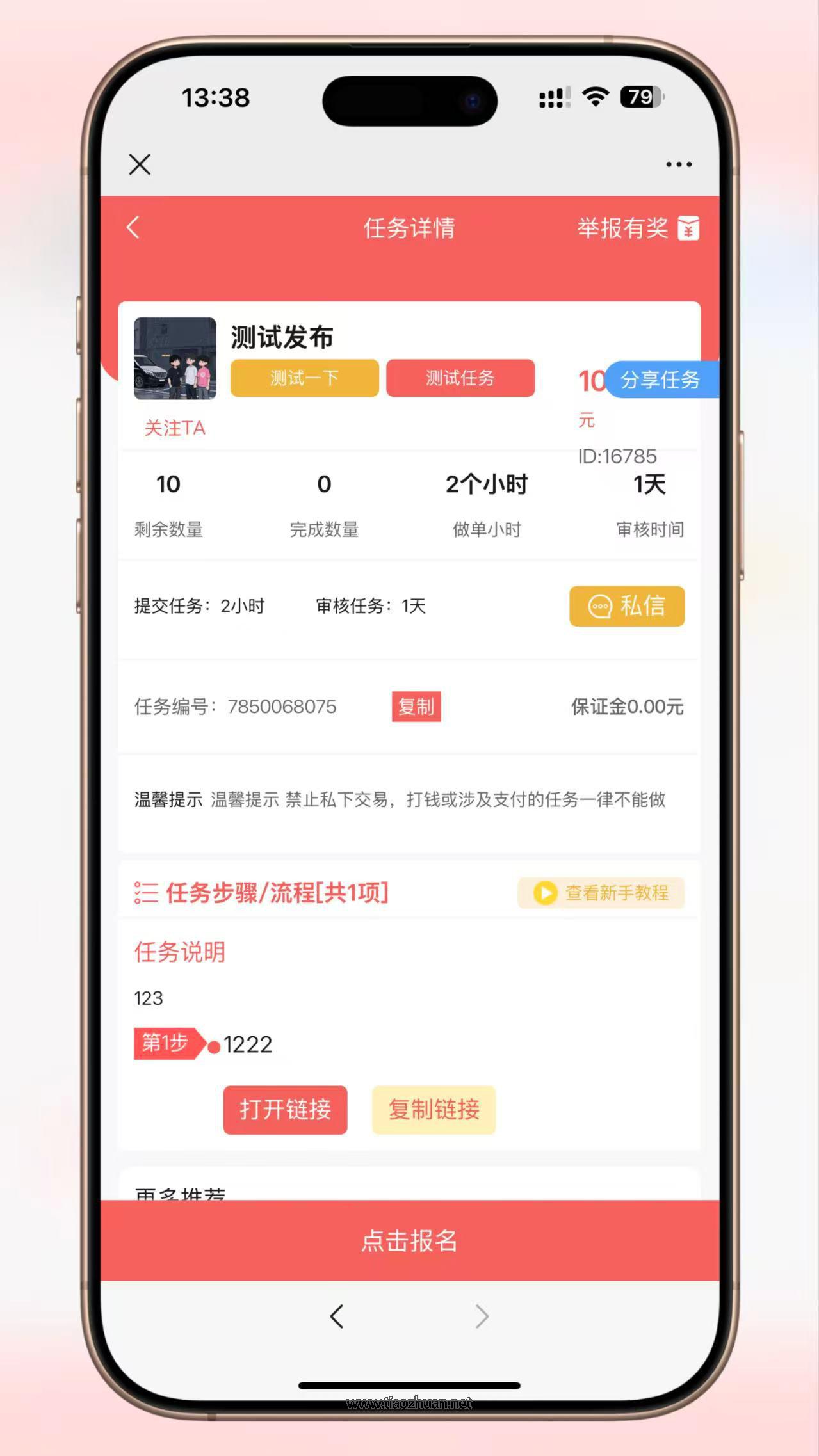Tap the browser's back arrow at the bottom
This screenshot has width=819, height=1456.
click(337, 1316)
